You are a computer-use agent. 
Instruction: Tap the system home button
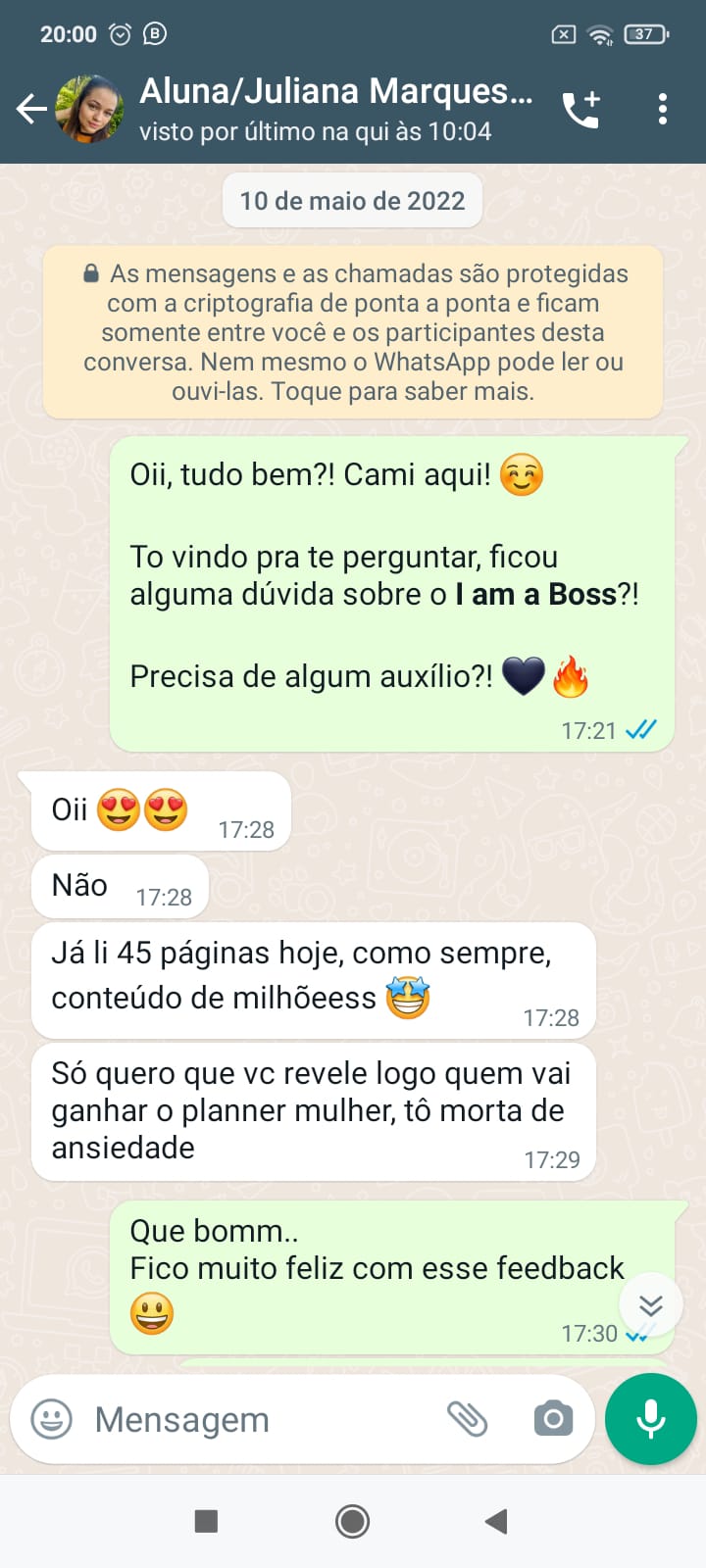(352, 1521)
